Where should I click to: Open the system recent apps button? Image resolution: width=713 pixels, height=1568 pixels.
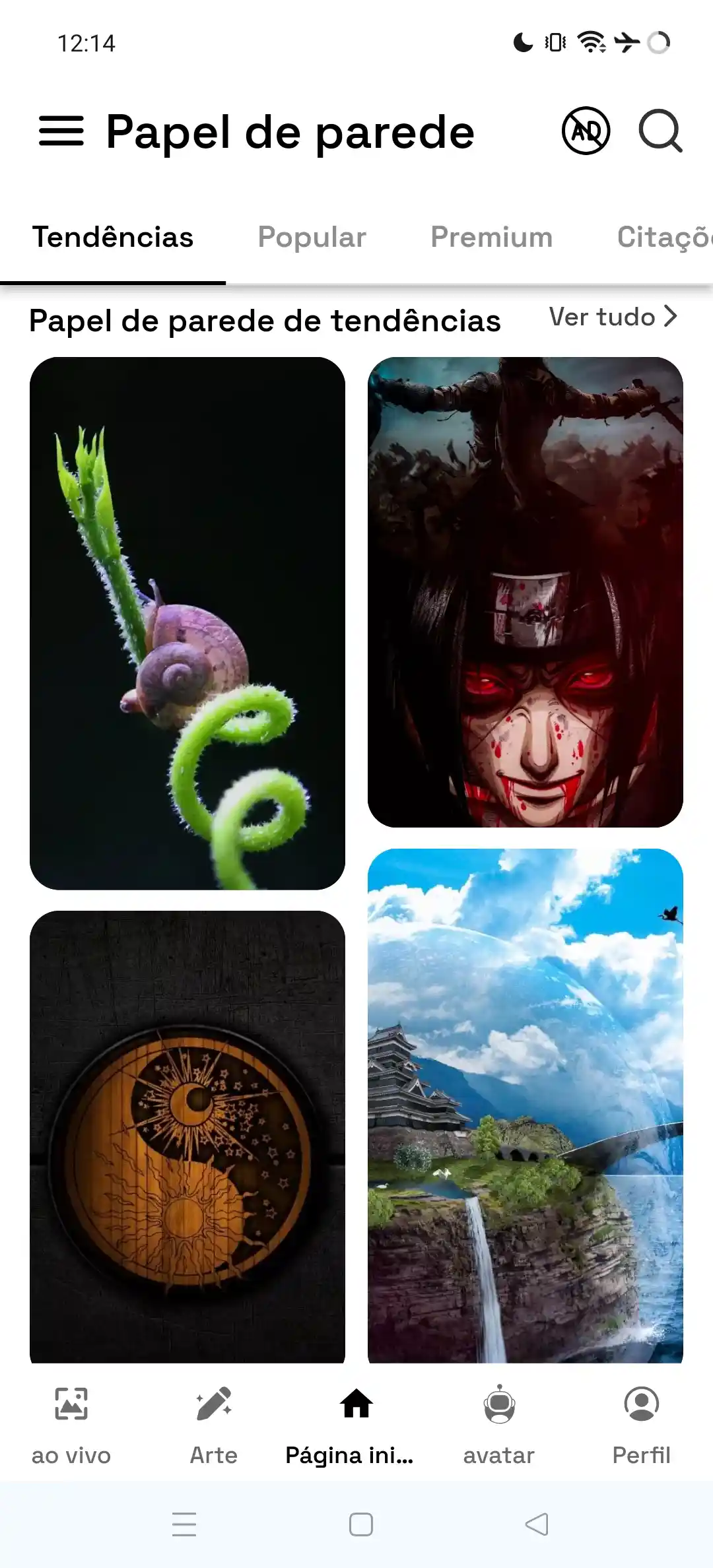(184, 1524)
